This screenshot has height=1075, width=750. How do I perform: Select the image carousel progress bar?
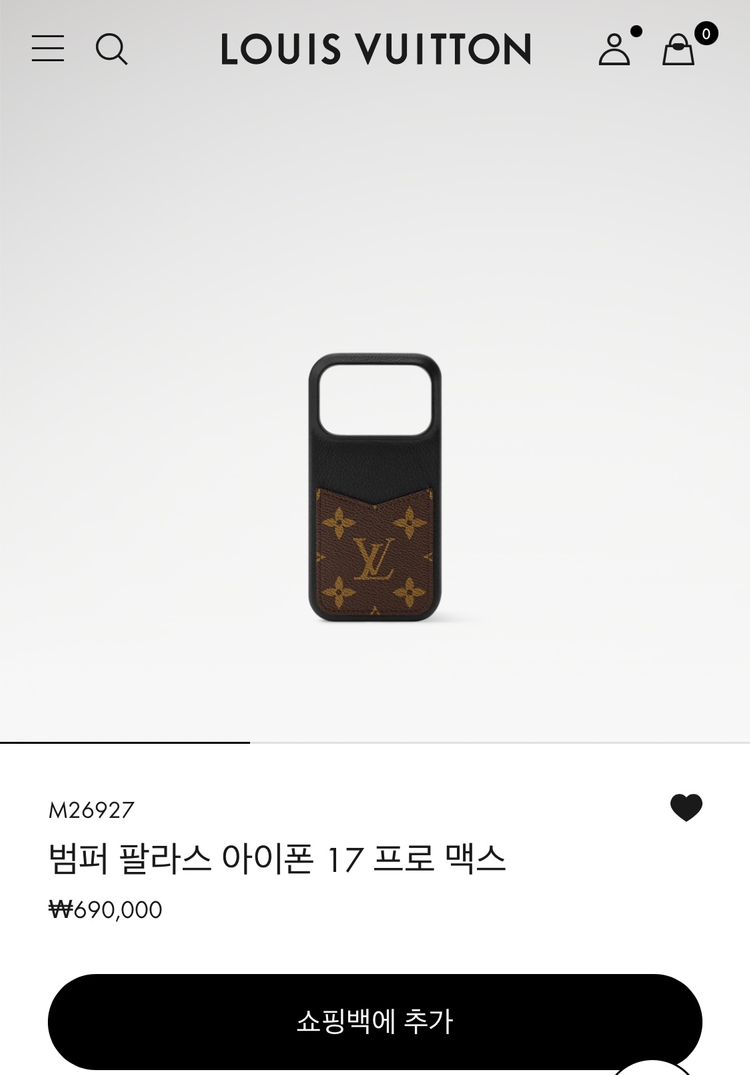(123, 744)
